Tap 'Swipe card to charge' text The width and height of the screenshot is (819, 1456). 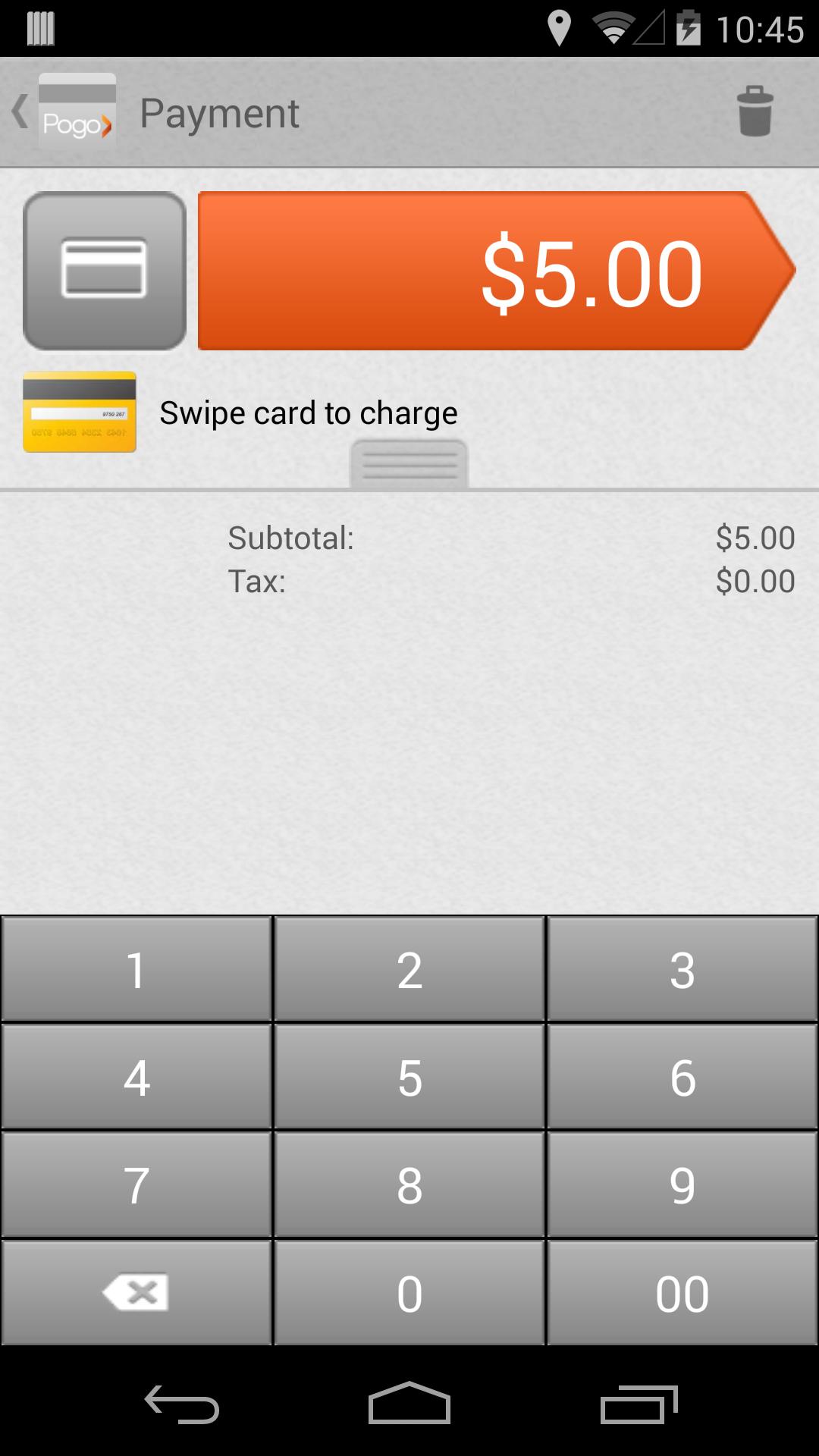(x=307, y=412)
